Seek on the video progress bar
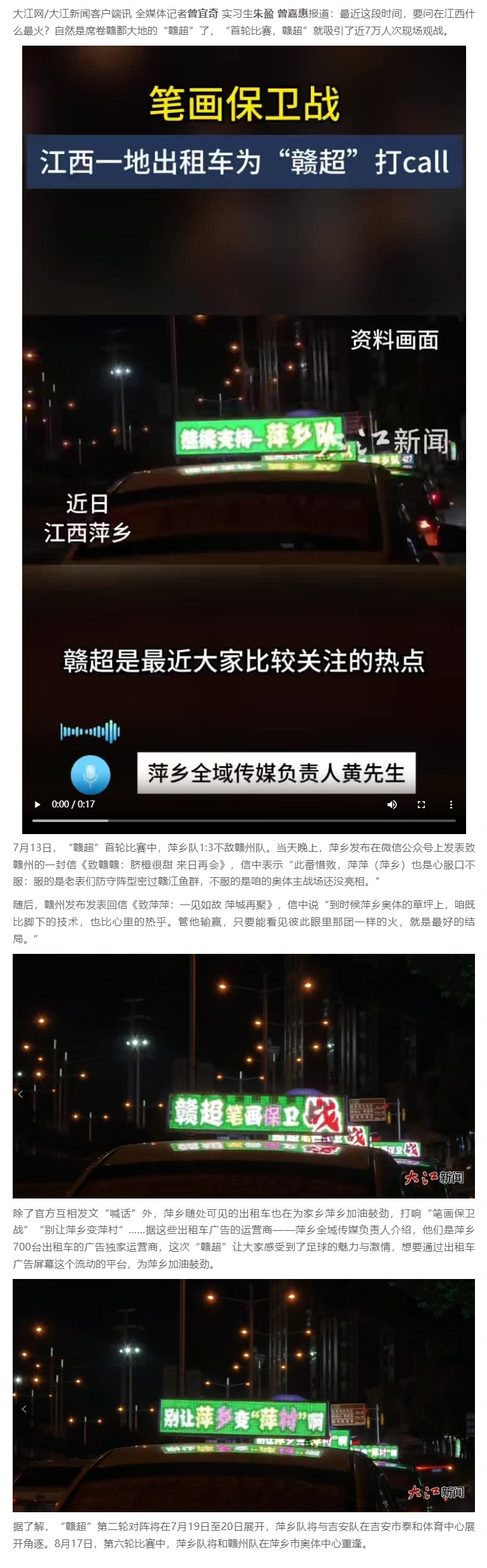Screen dimensions: 487x1568 tap(243, 820)
